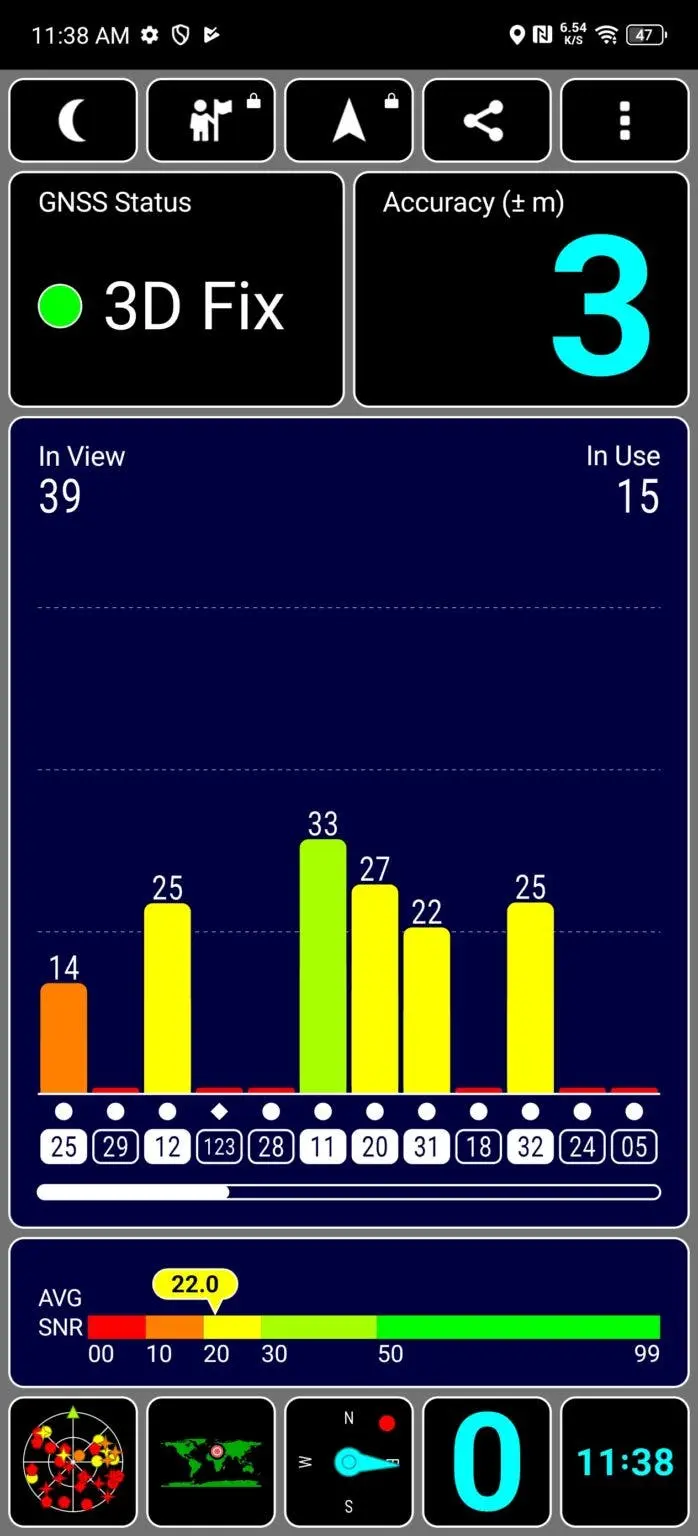Open the locked navigation arrow tool
The width and height of the screenshot is (698, 1536).
(x=349, y=121)
